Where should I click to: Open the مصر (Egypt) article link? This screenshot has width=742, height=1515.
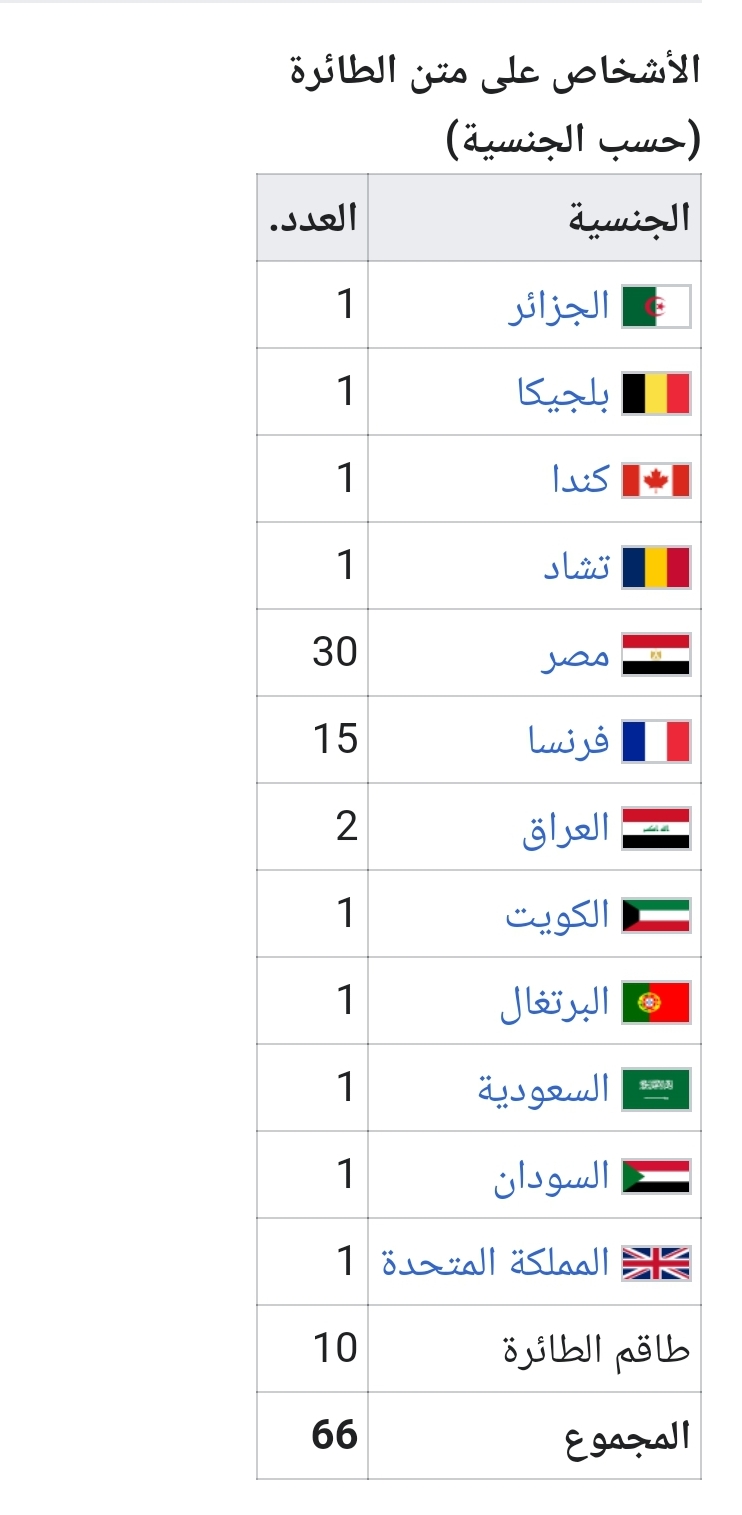(575, 656)
